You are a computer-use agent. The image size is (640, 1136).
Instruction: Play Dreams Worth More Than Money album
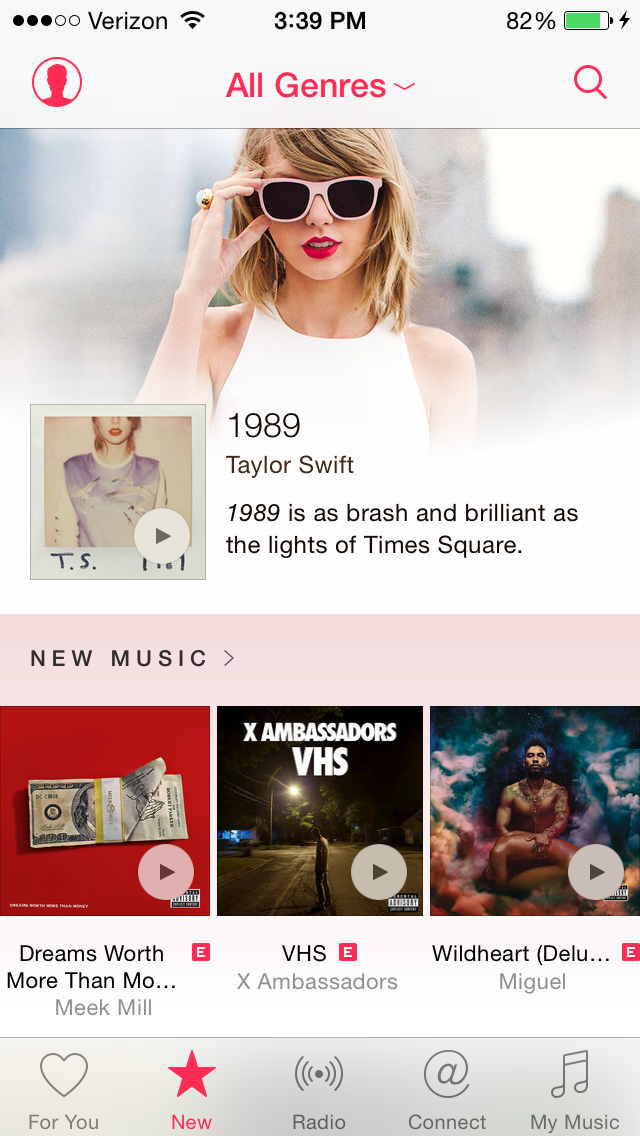[166, 872]
